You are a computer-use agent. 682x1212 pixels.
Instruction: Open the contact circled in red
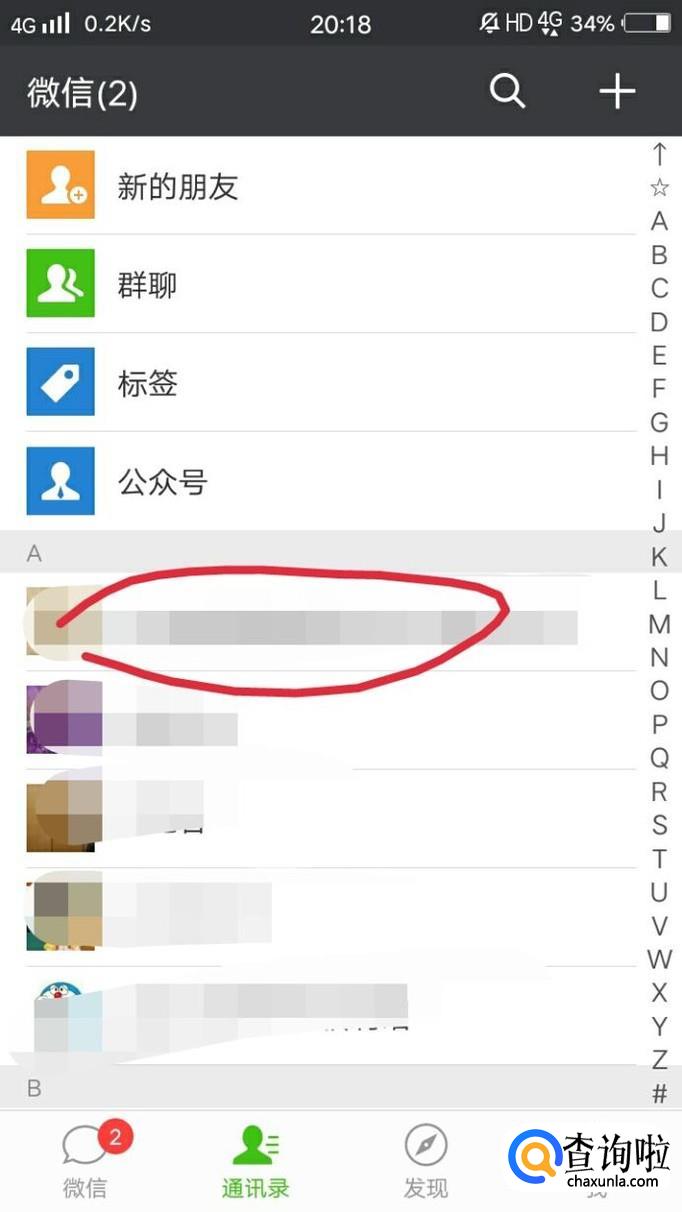point(300,627)
